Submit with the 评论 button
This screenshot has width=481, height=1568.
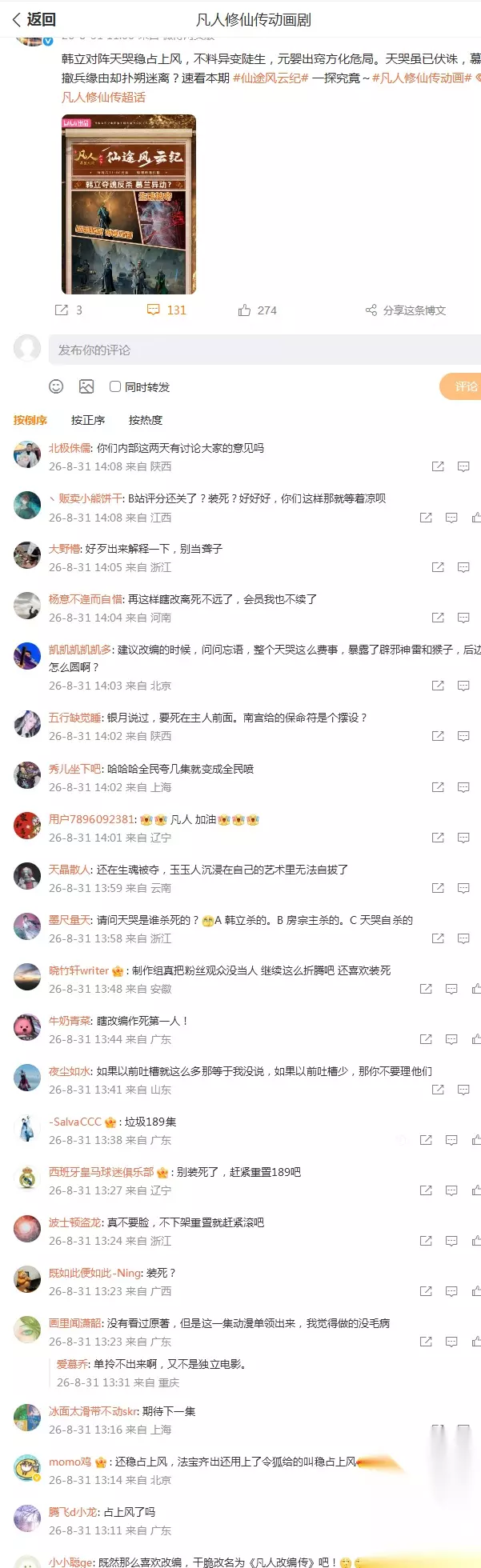click(x=462, y=386)
